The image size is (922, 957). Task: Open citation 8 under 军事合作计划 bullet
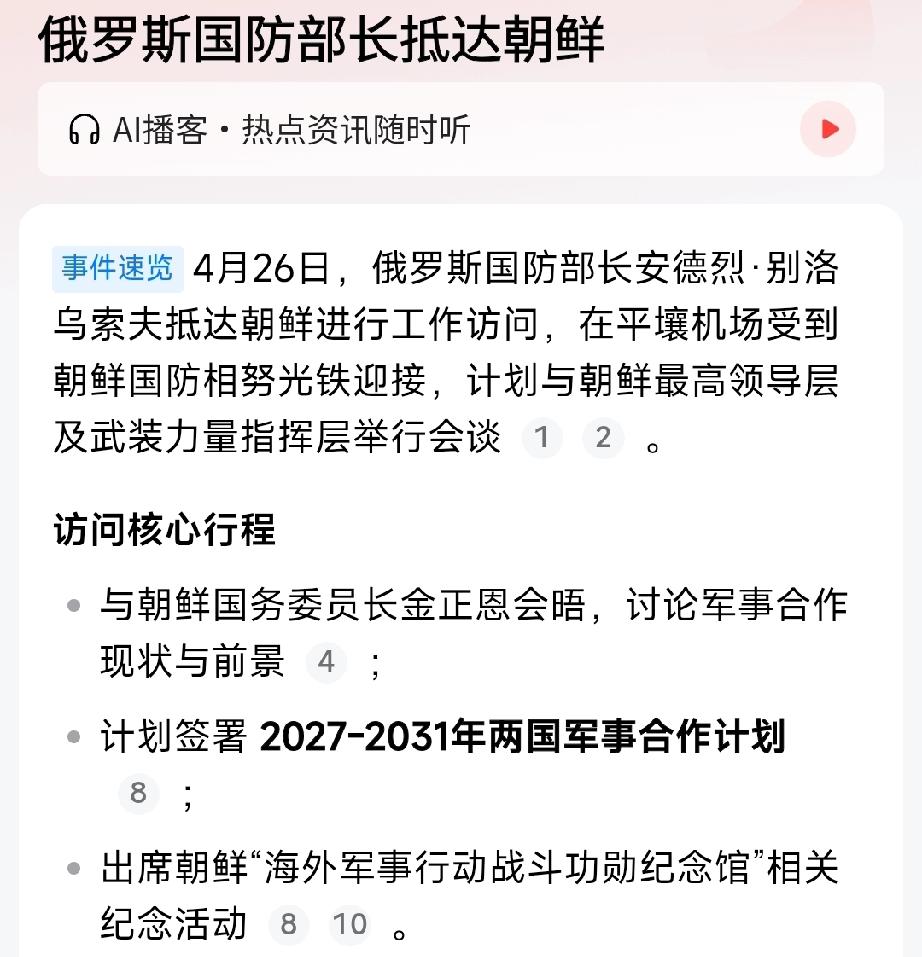pyautogui.click(x=138, y=795)
